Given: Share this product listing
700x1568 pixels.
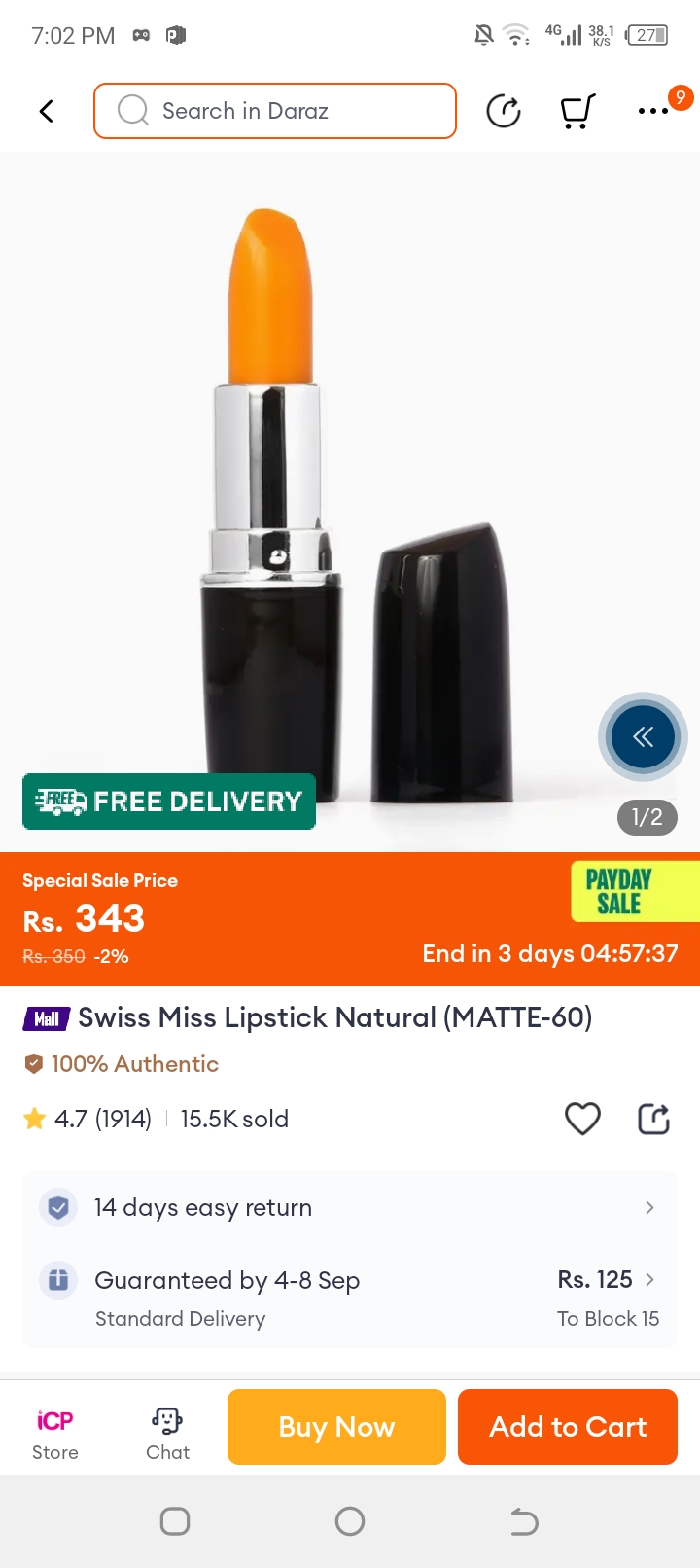Looking at the screenshot, I should point(653,1119).
